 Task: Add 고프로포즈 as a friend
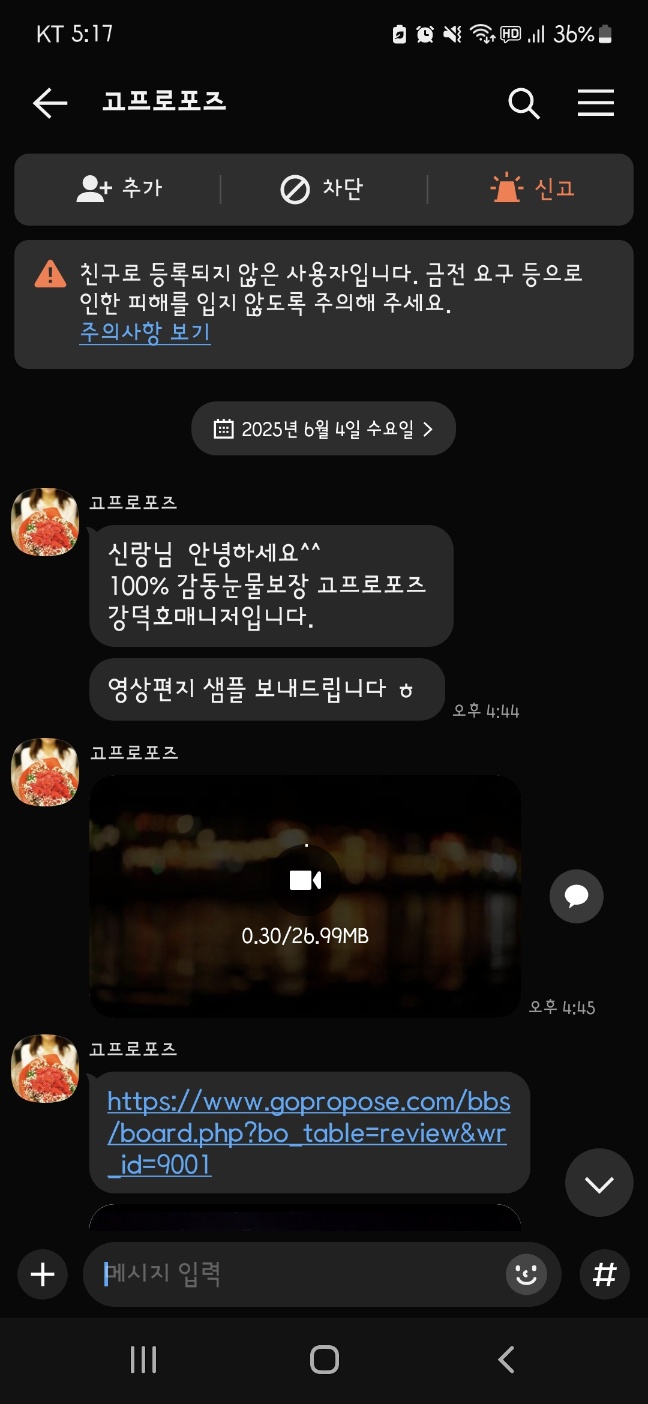click(x=119, y=189)
